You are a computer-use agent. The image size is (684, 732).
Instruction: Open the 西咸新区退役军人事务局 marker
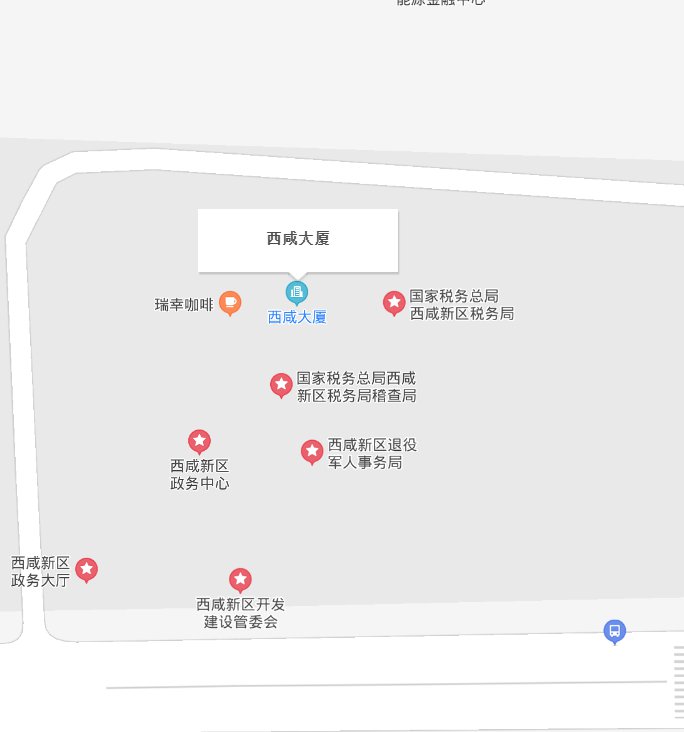coord(312,452)
